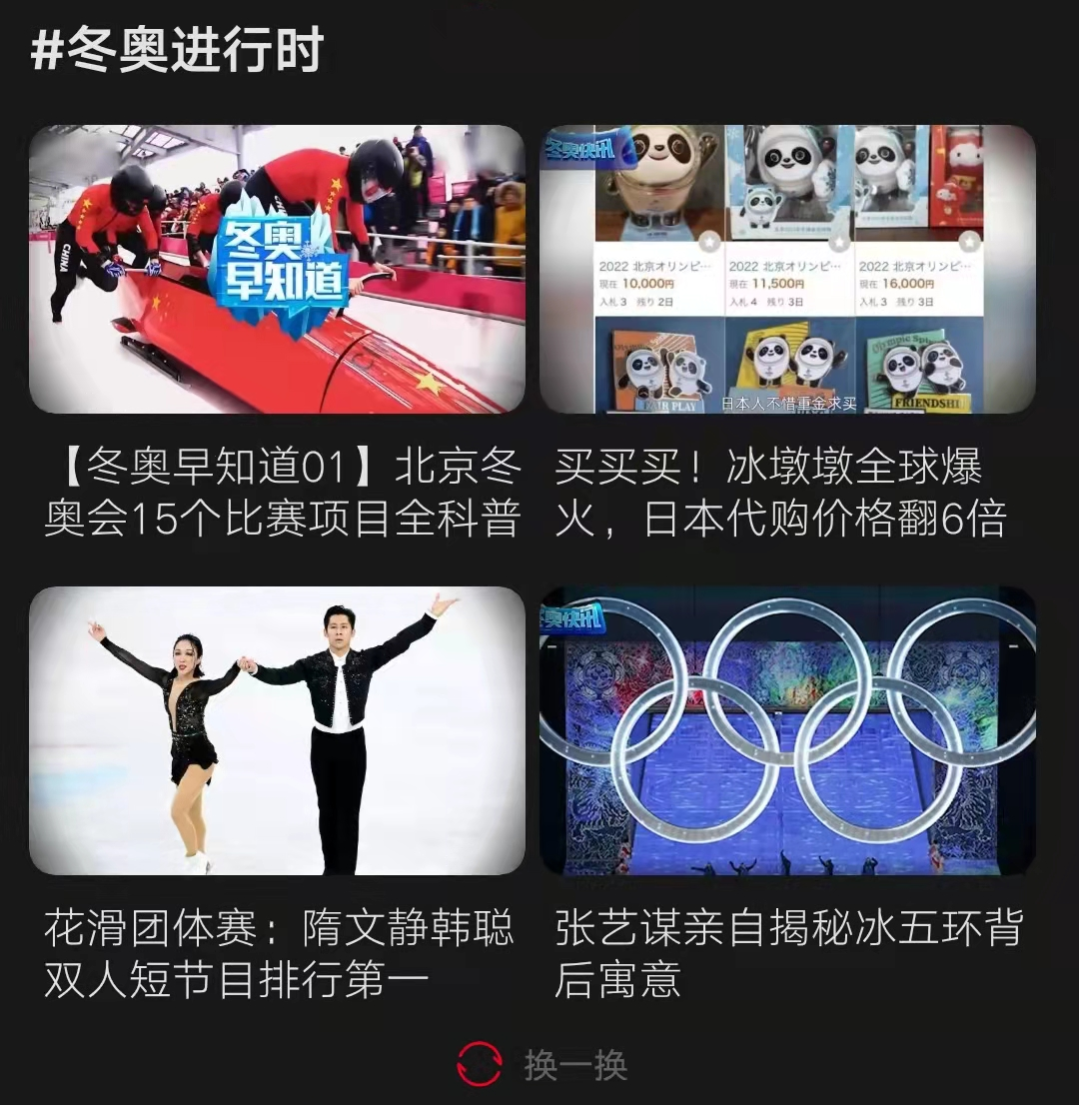Open the 张艺谋揭秘冰五环 video
This screenshot has width=1080, height=1108.
click(x=787, y=731)
